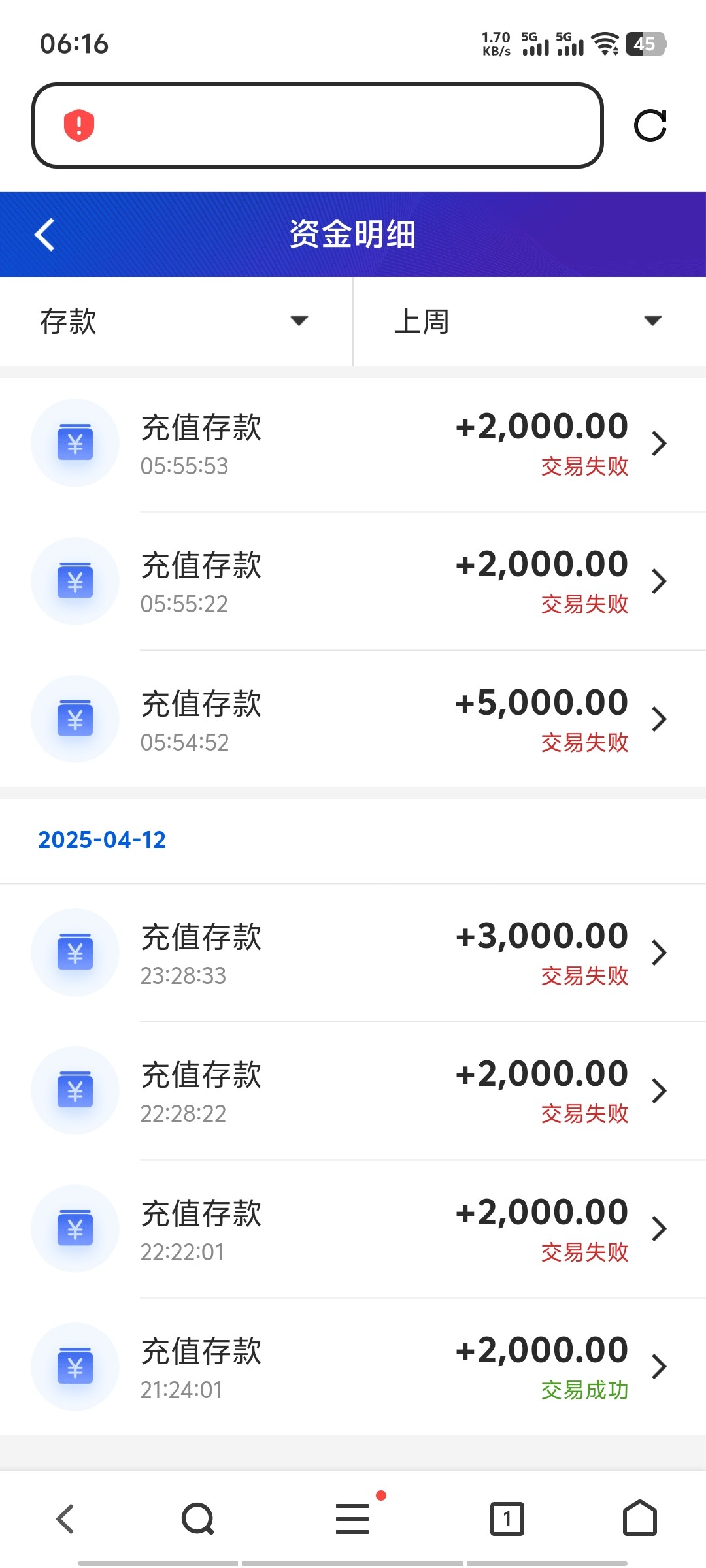Go back from the 资金明细 page
This screenshot has height=1568, width=706.
point(44,235)
